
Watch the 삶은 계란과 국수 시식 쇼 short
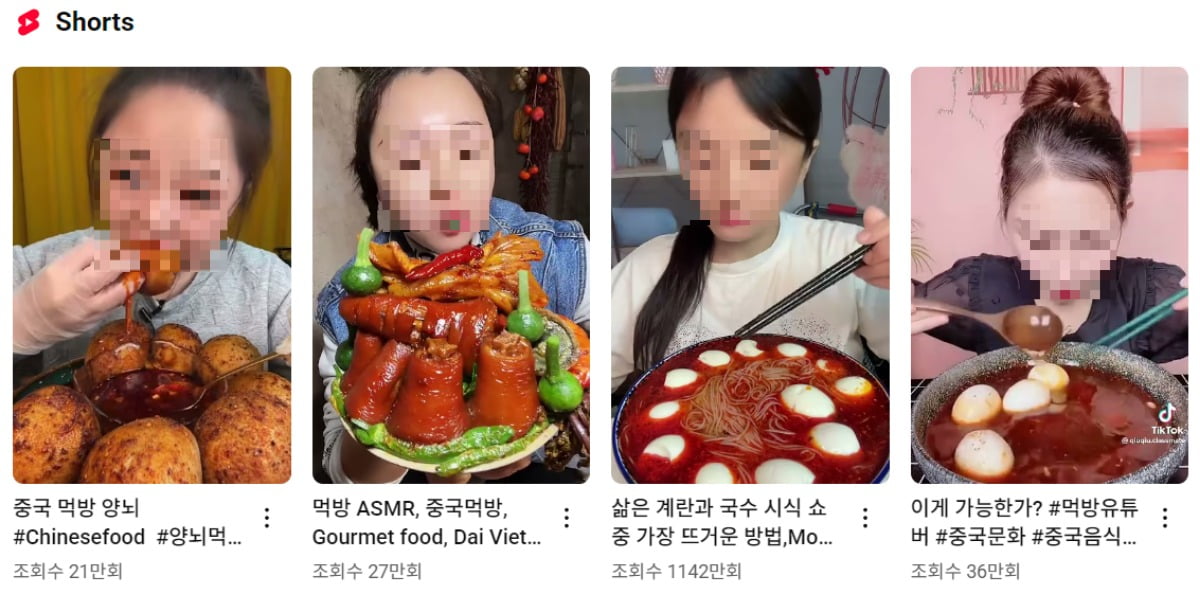click(x=750, y=275)
